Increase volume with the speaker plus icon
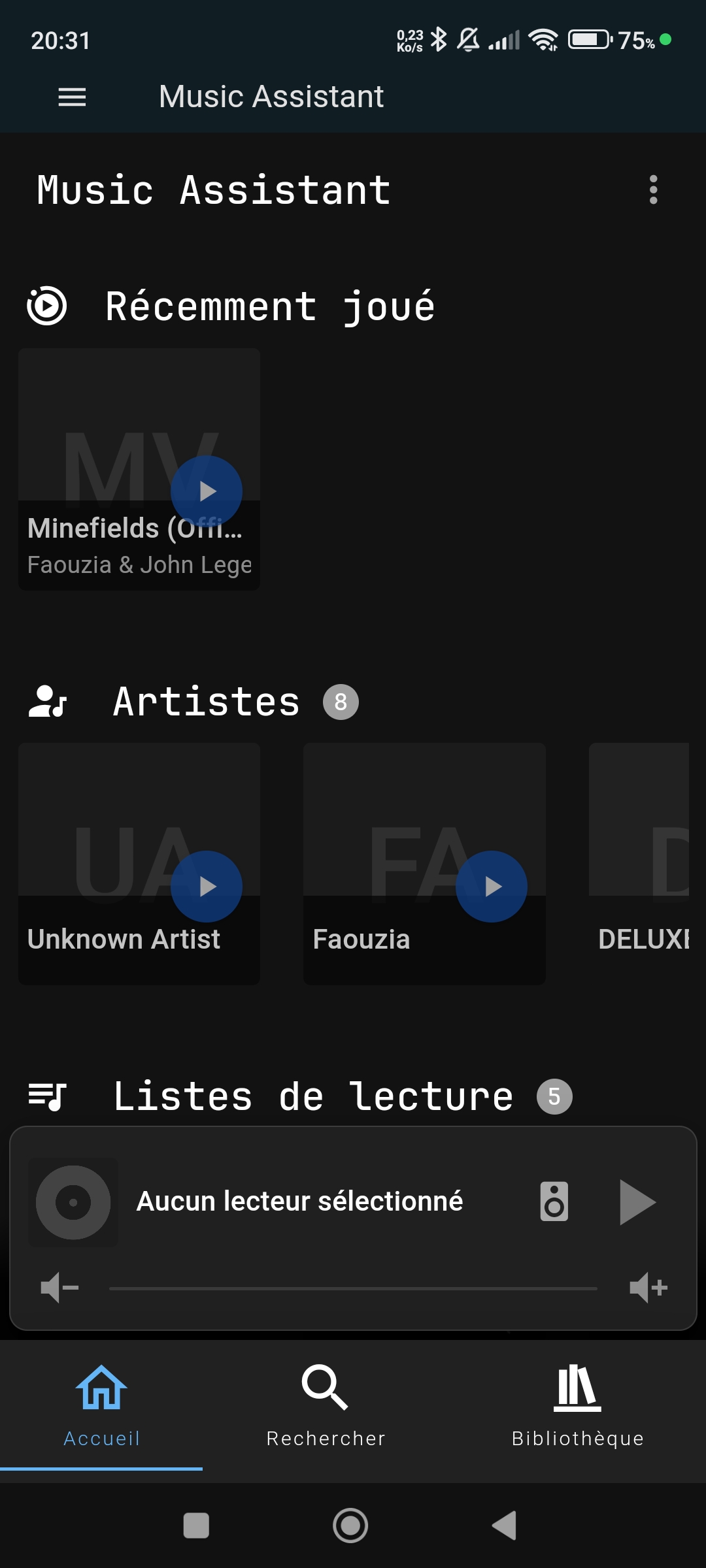The height and width of the screenshot is (1568, 706). click(x=648, y=1288)
